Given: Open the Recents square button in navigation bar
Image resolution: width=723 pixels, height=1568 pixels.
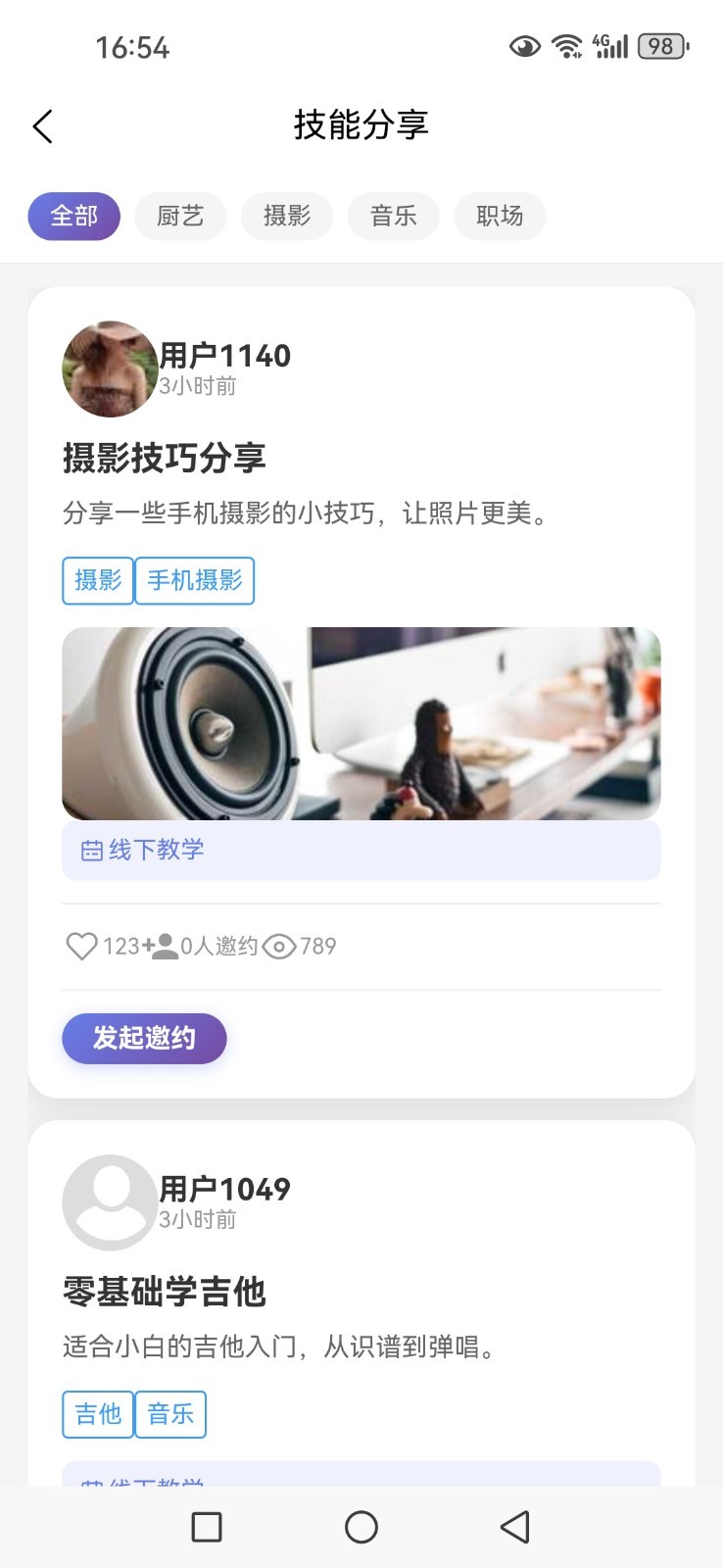Looking at the screenshot, I should click(x=206, y=1526).
